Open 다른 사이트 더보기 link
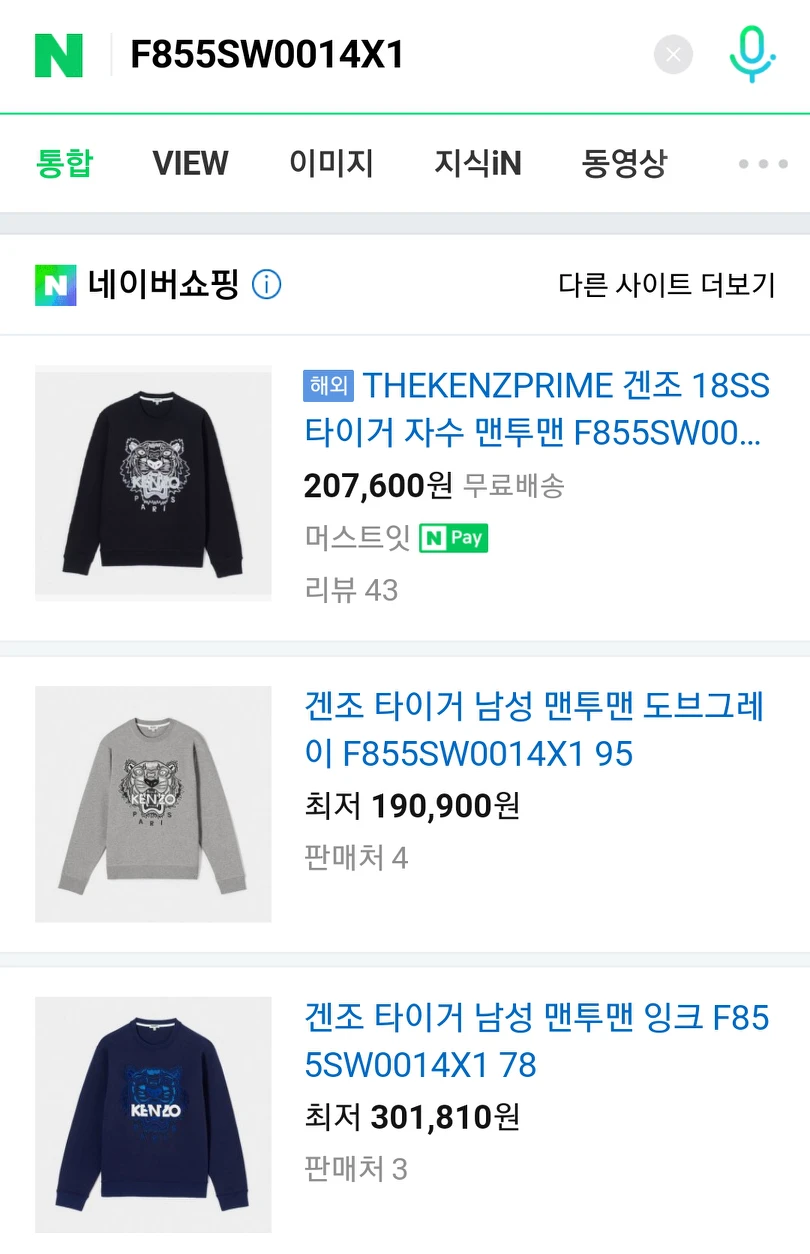 coord(666,285)
